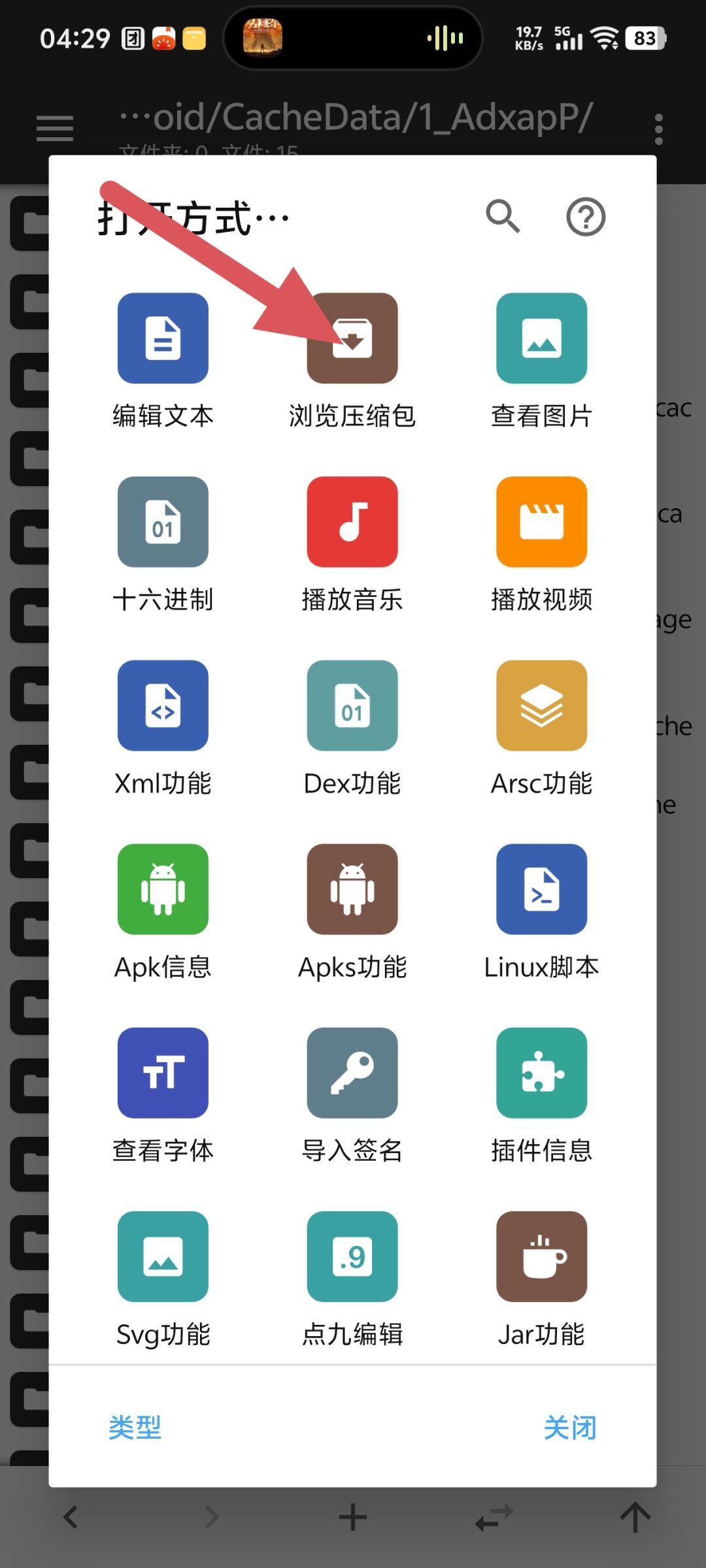
Task: Open 导入签名 to import a signature
Action: pos(352,1071)
